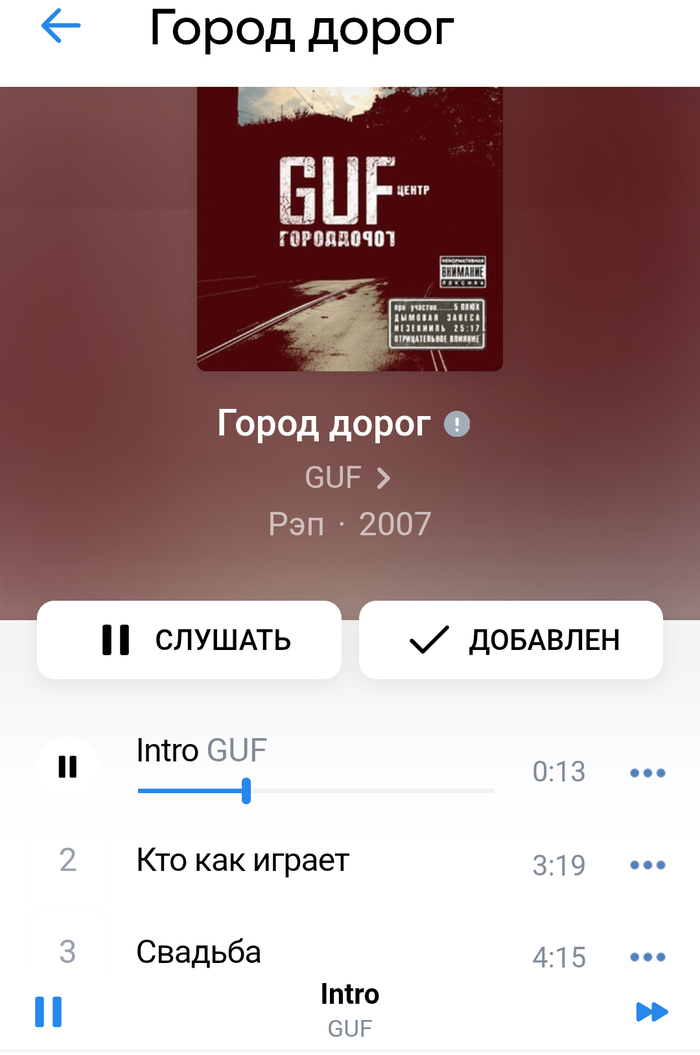Open GUF artist page link
Screen dimensions: 700x1055
pyautogui.click(x=347, y=477)
